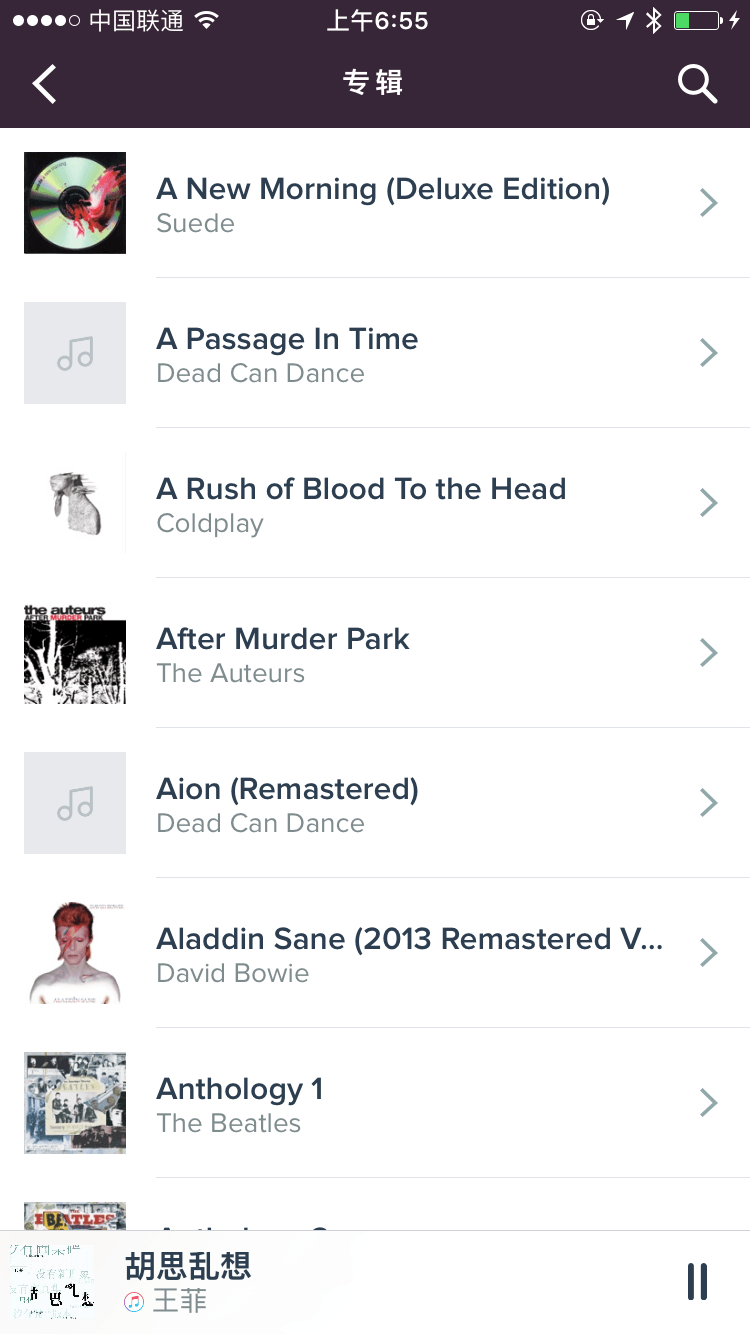750x1334 pixels.
Task: Open album A New Morning (Deluxe Edition)
Action: click(375, 203)
